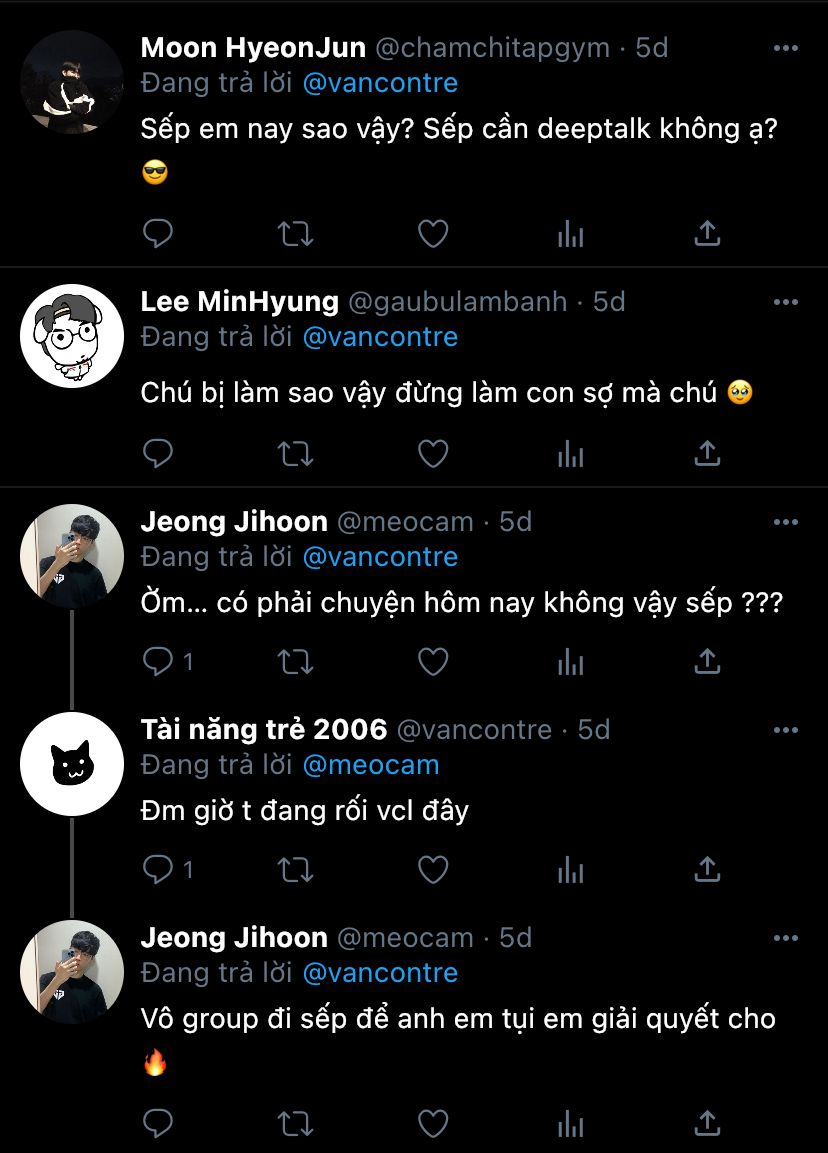Like Moon HyeonJun's reply

tap(432, 234)
